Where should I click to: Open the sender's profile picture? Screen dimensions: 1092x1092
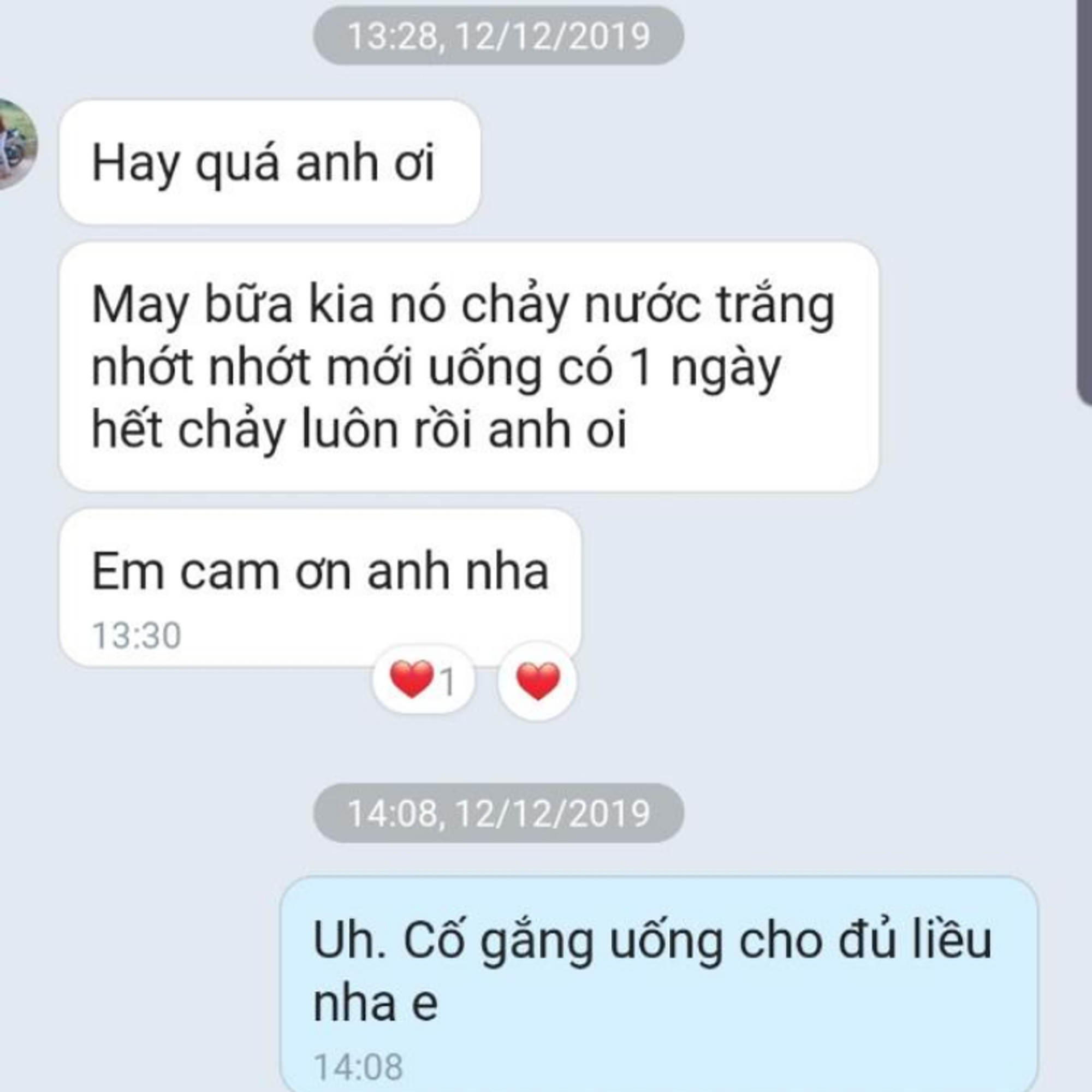[16, 144]
